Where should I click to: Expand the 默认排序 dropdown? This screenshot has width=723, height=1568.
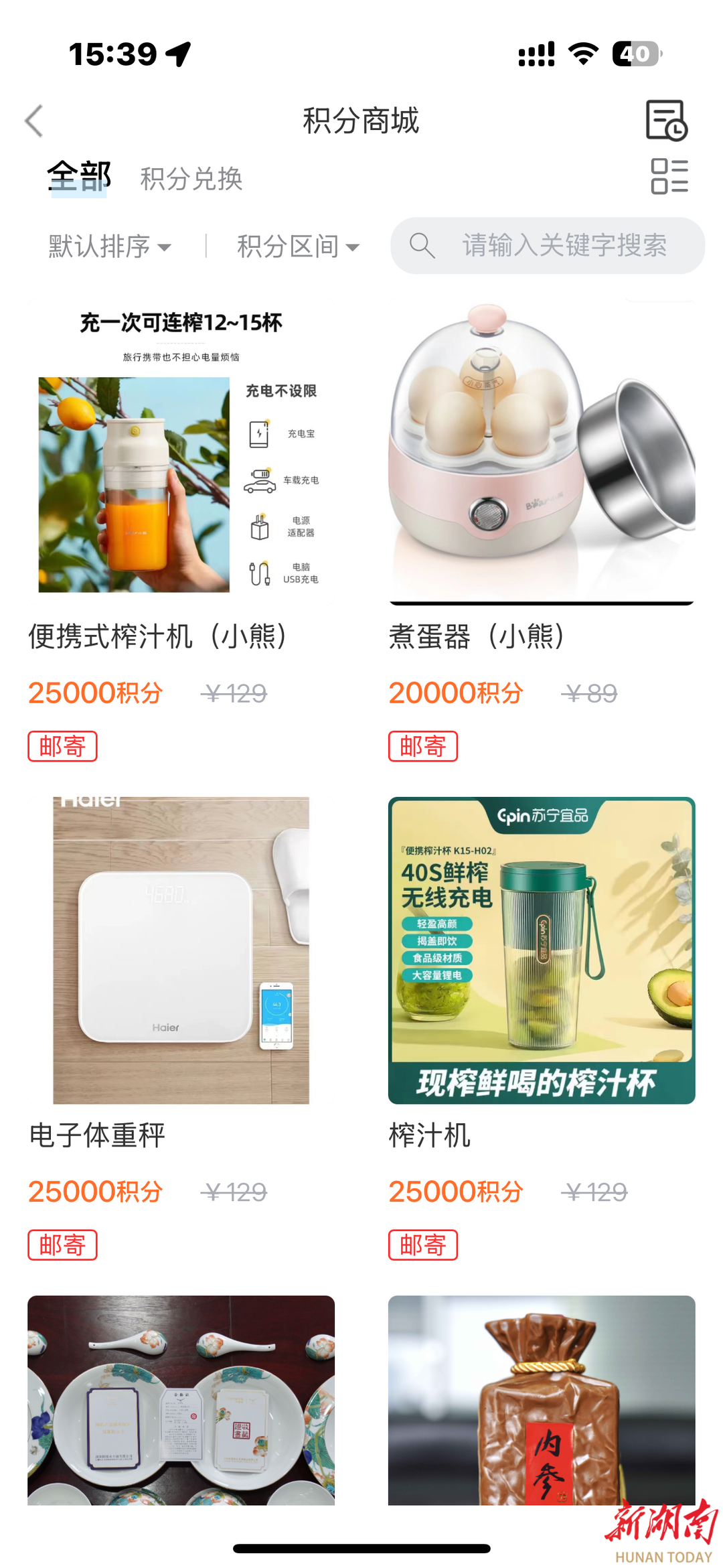109,246
